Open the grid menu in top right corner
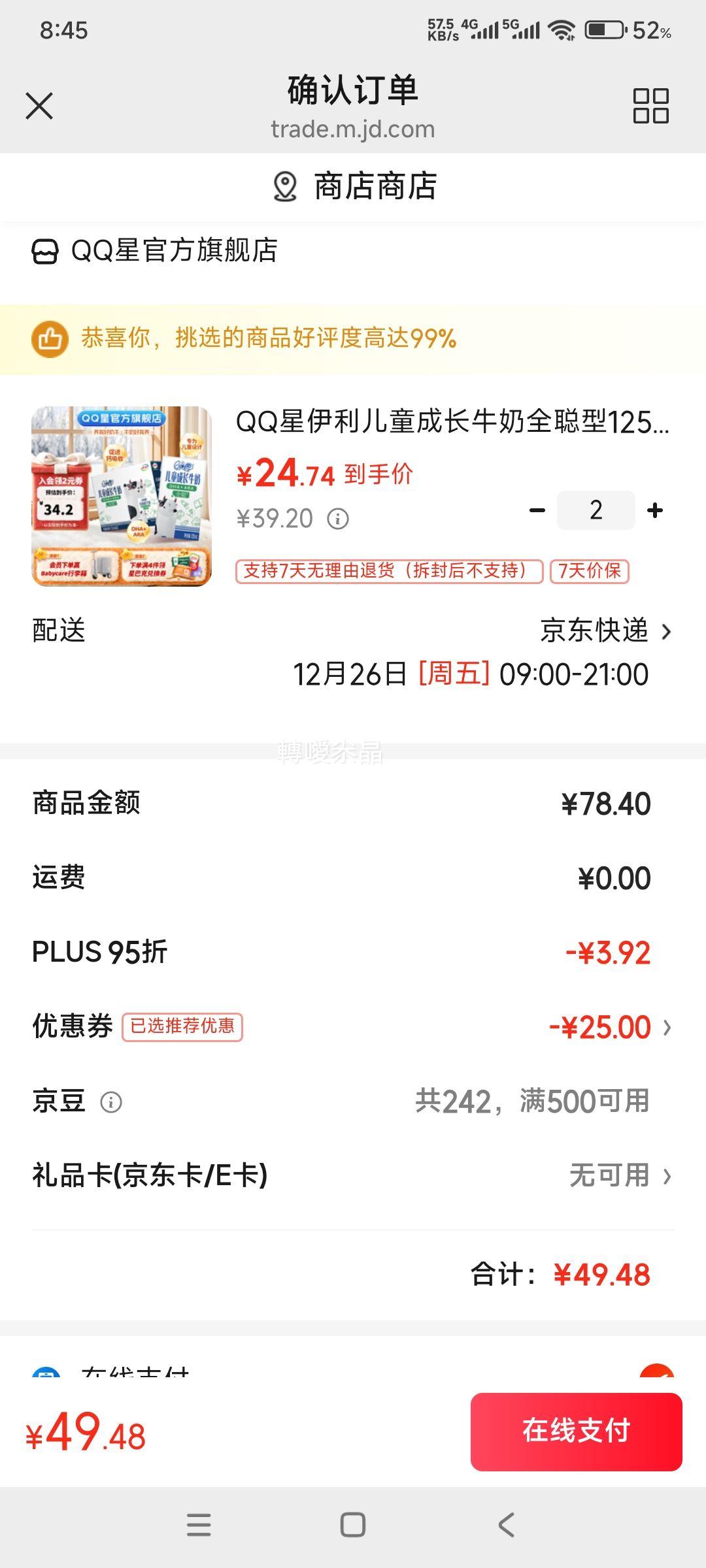 coord(650,106)
